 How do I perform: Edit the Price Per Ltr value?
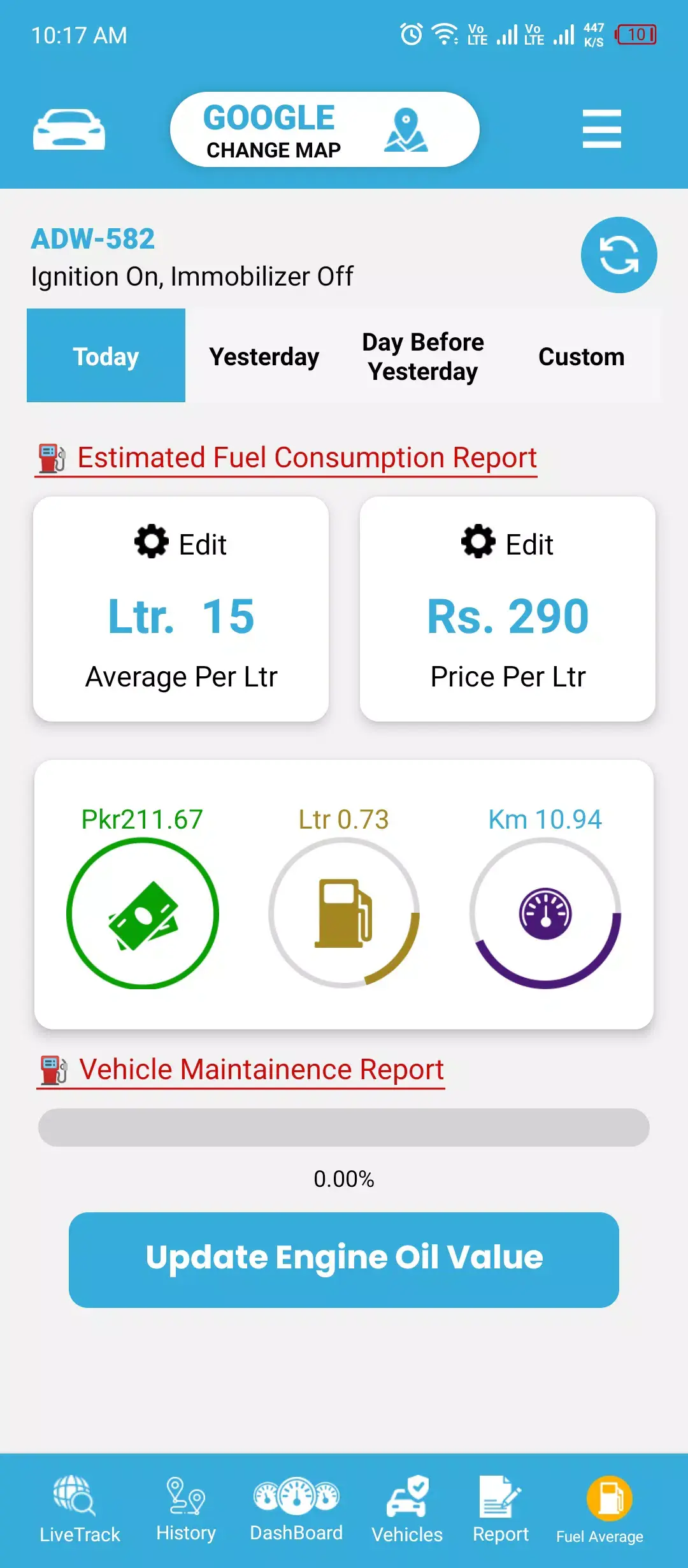click(x=508, y=544)
